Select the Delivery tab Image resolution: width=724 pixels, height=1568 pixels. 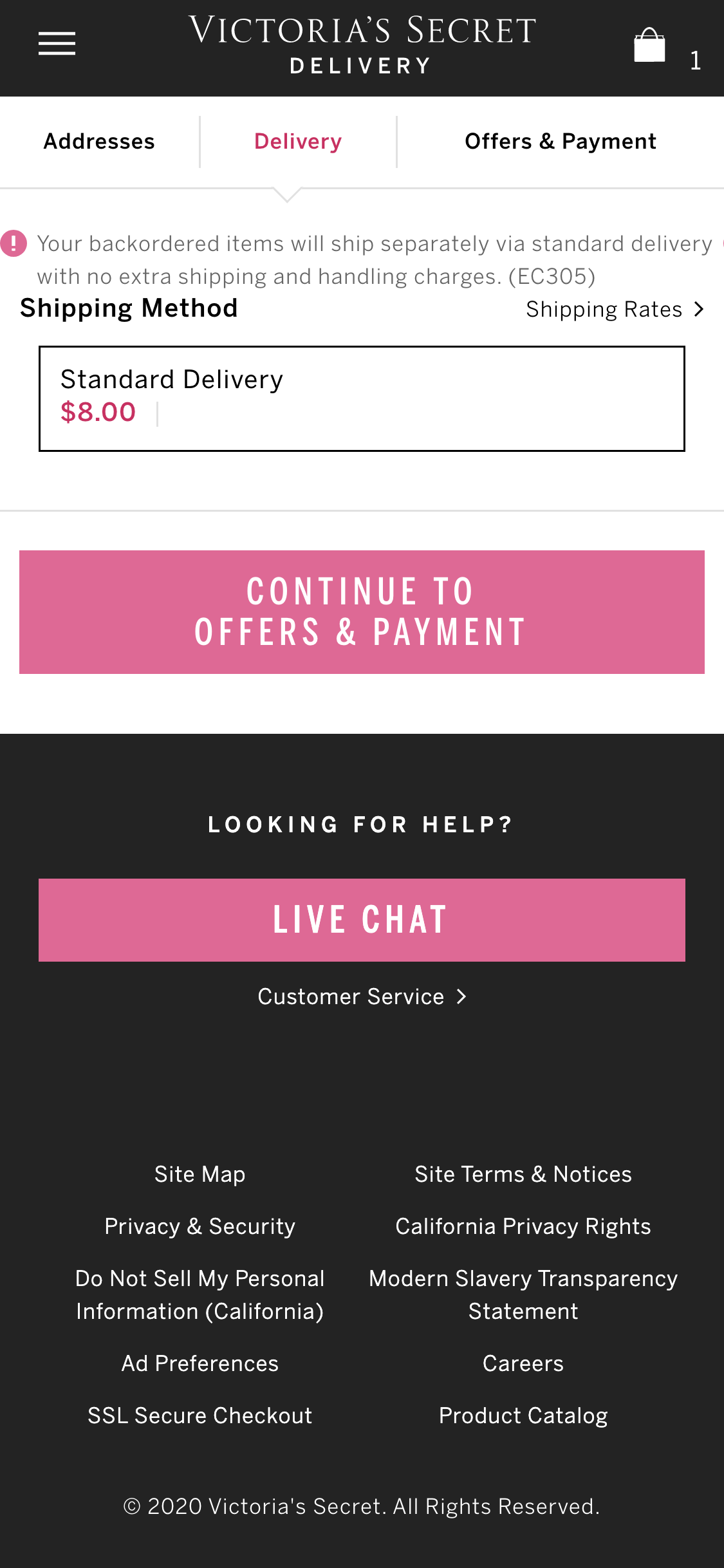297,141
